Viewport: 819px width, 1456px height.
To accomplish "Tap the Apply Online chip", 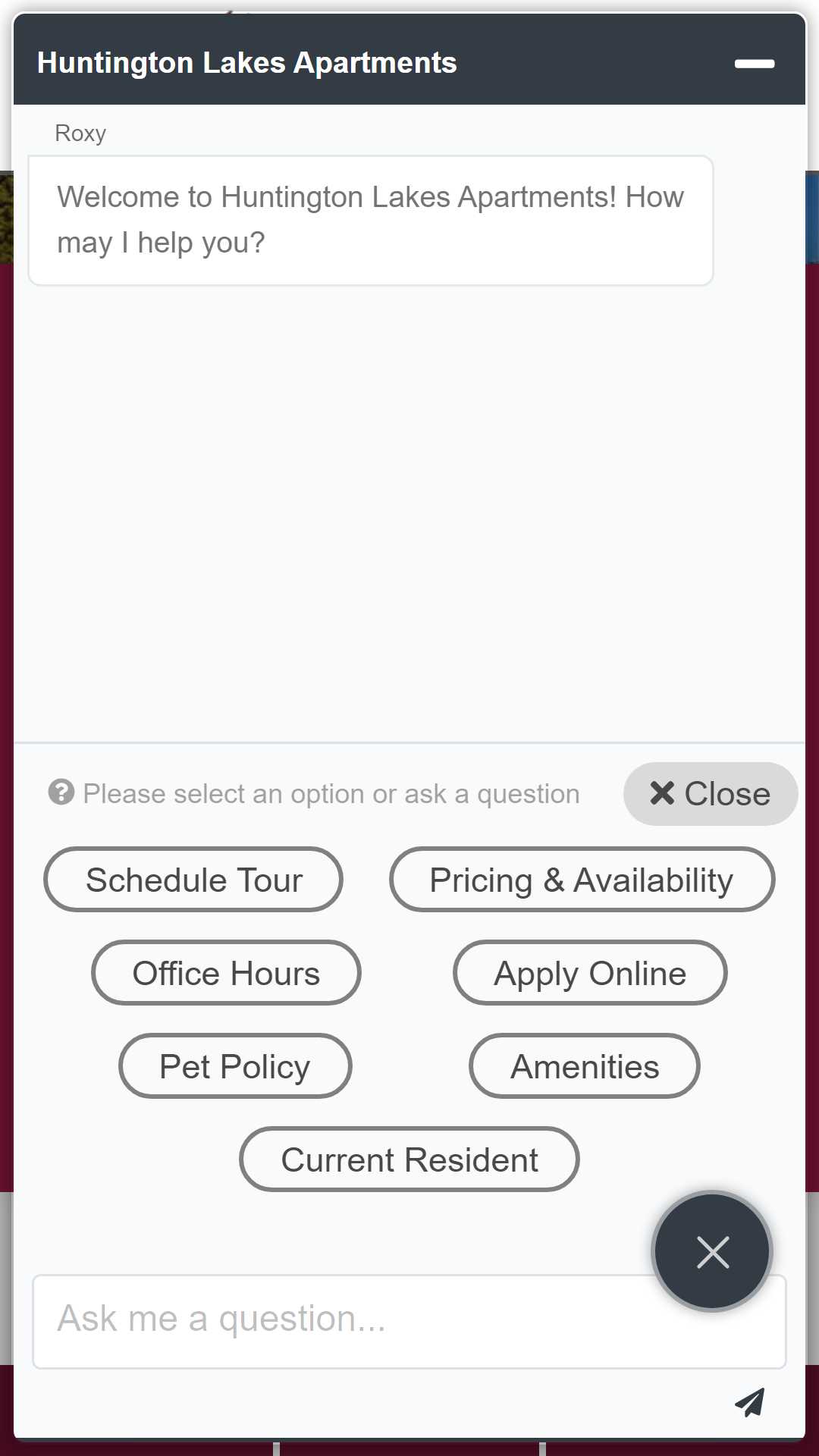I will click(x=590, y=973).
